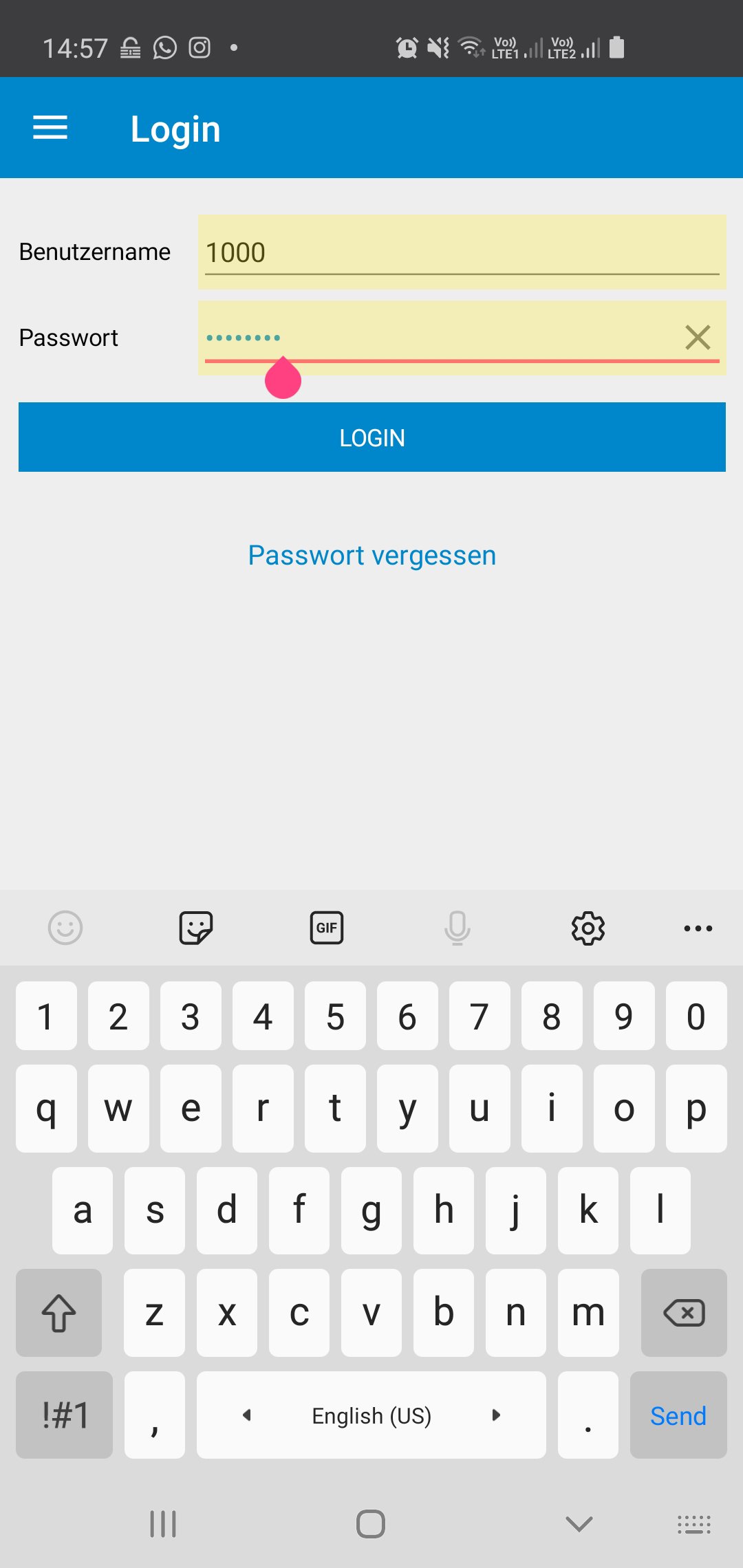Open the sticker panel
The height and width of the screenshot is (1568, 743).
pos(195,927)
